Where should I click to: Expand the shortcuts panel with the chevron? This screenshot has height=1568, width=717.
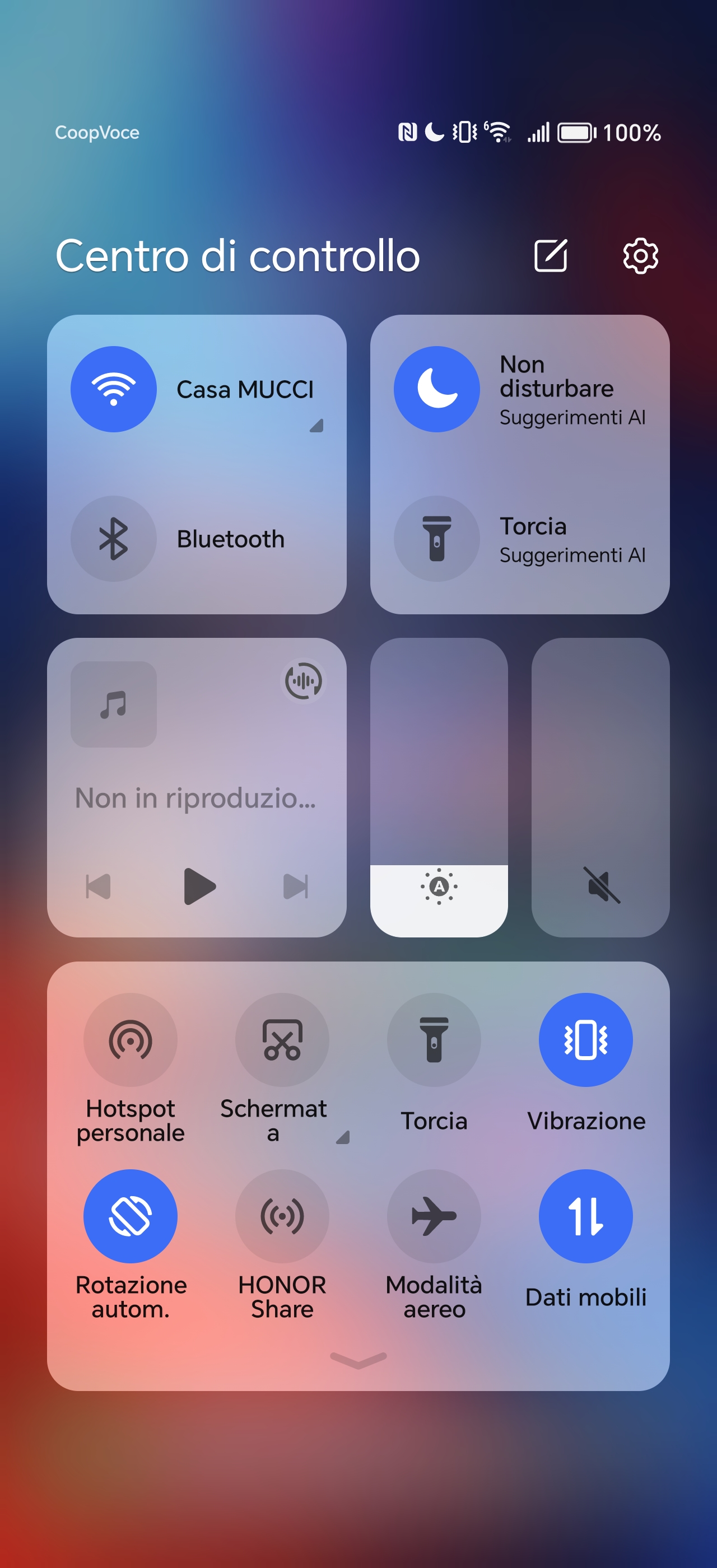358,1359
